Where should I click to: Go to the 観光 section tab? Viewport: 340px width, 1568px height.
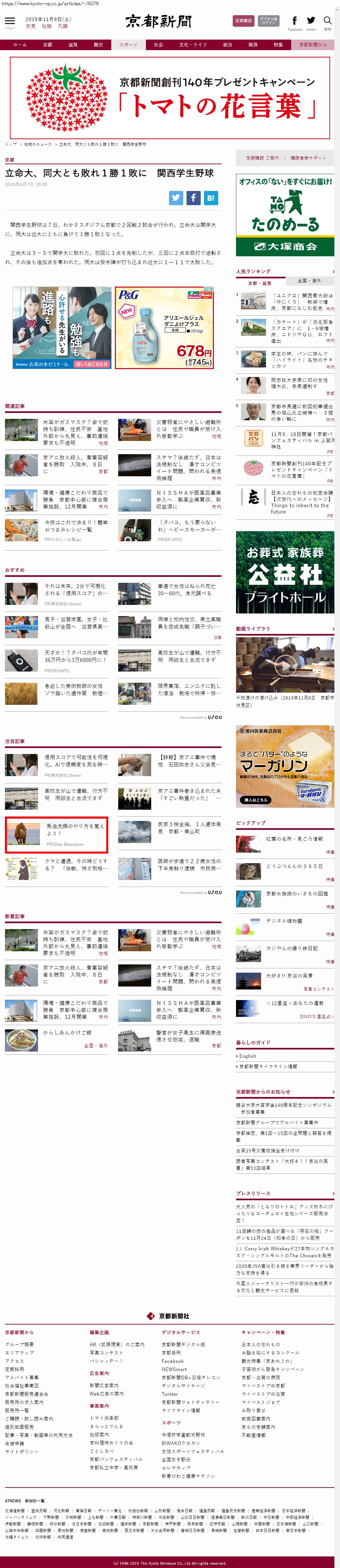(x=98, y=45)
